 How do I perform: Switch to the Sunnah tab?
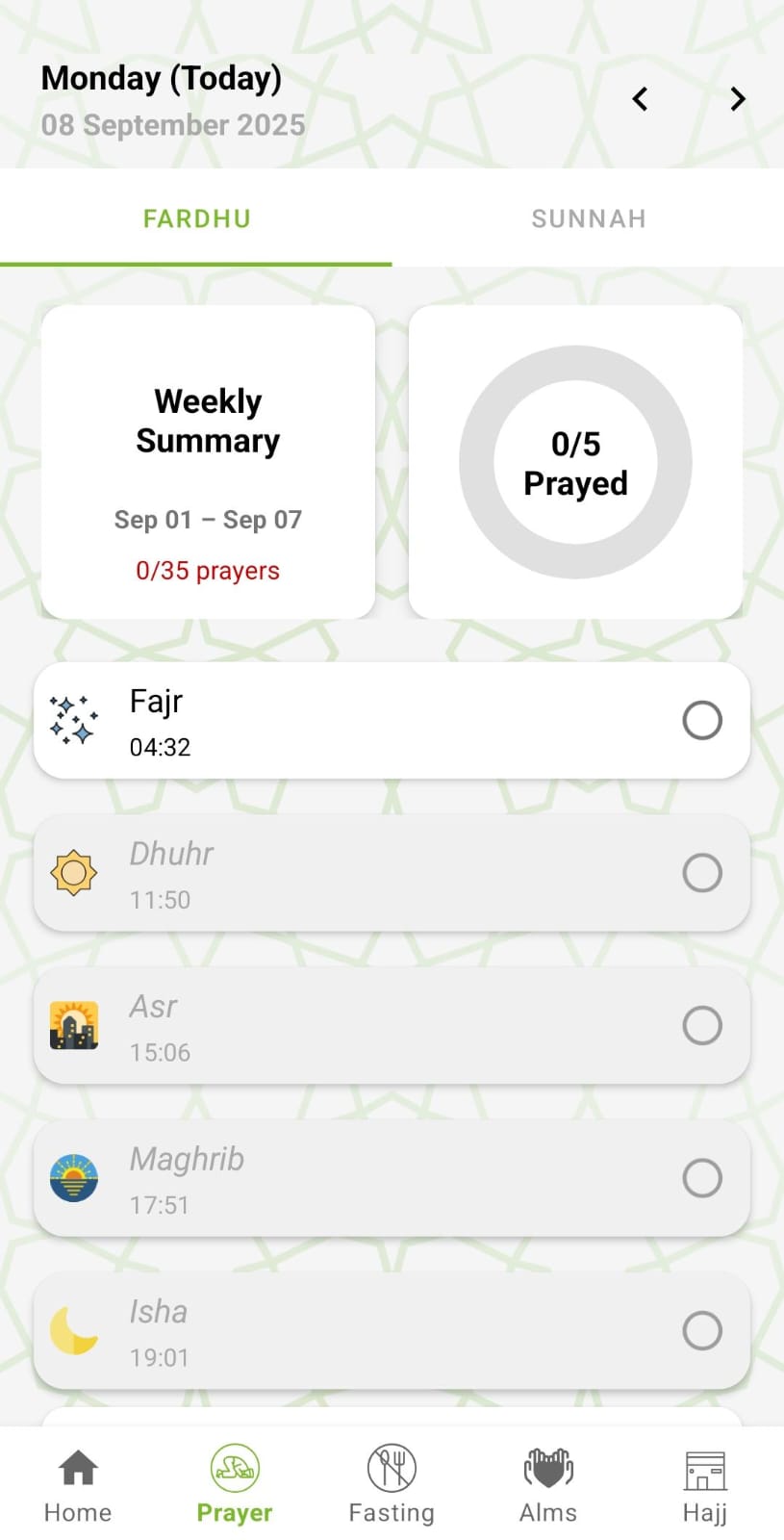point(588,218)
